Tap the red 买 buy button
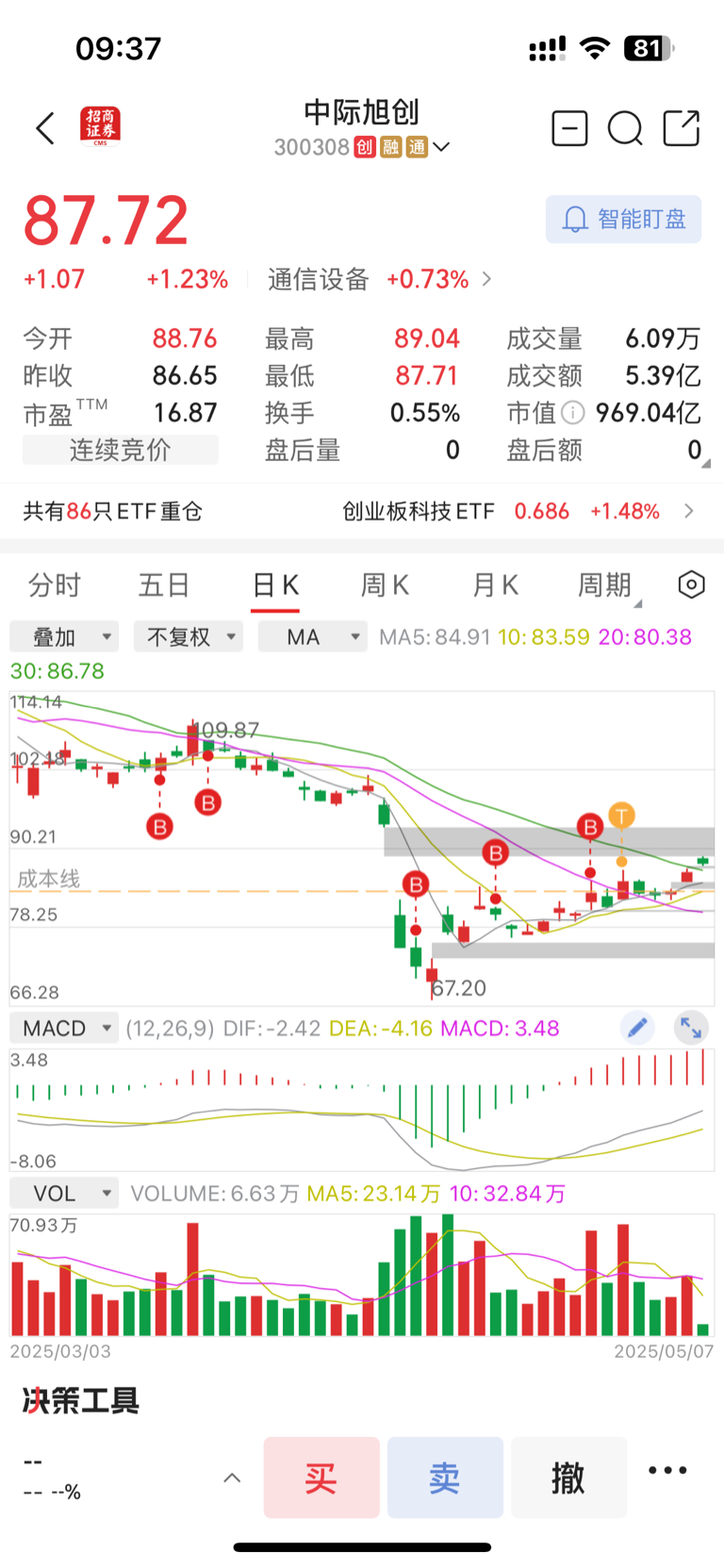Image resolution: width=724 pixels, height=1568 pixels. [321, 1477]
